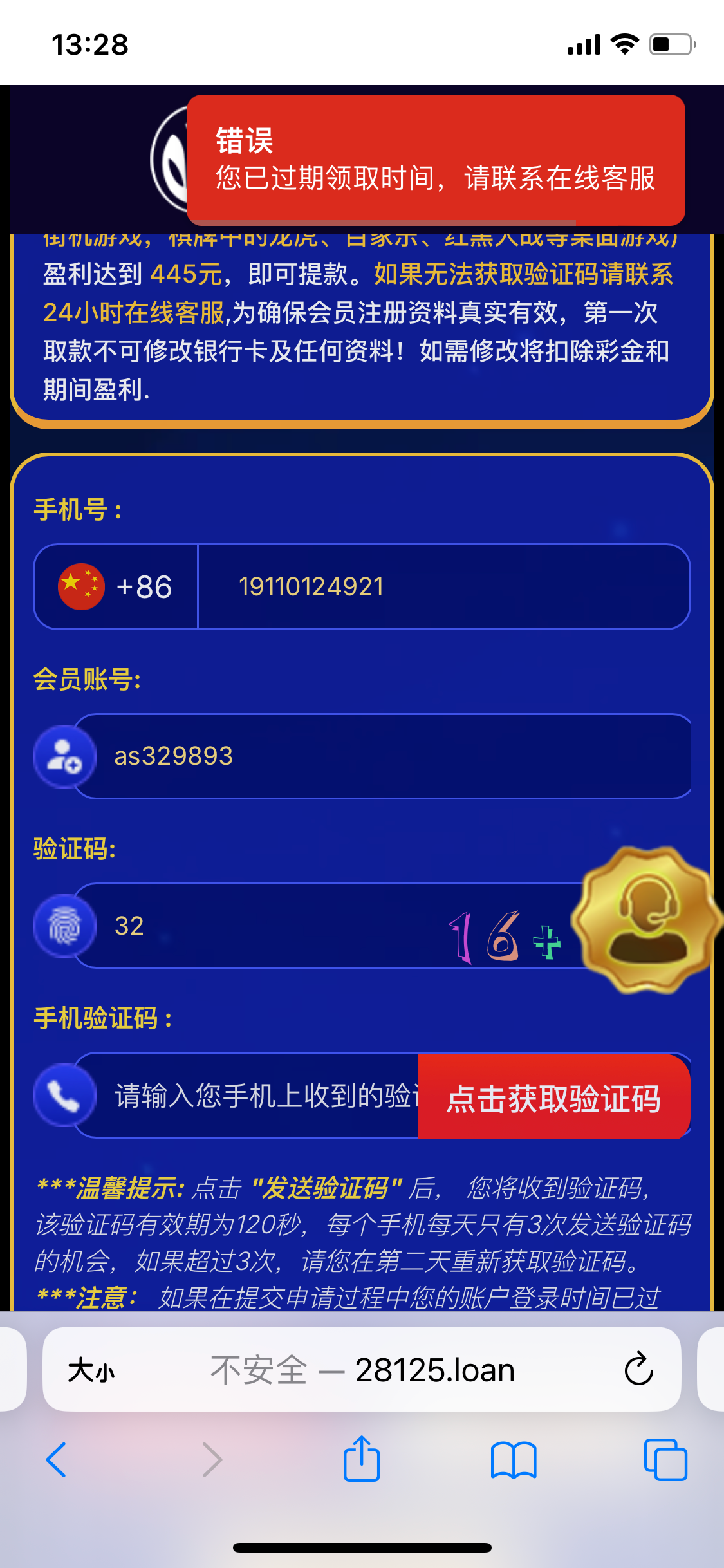The height and width of the screenshot is (1568, 724).
Task: Dismiss the red 错误 error toast
Action: pyautogui.click(x=436, y=160)
